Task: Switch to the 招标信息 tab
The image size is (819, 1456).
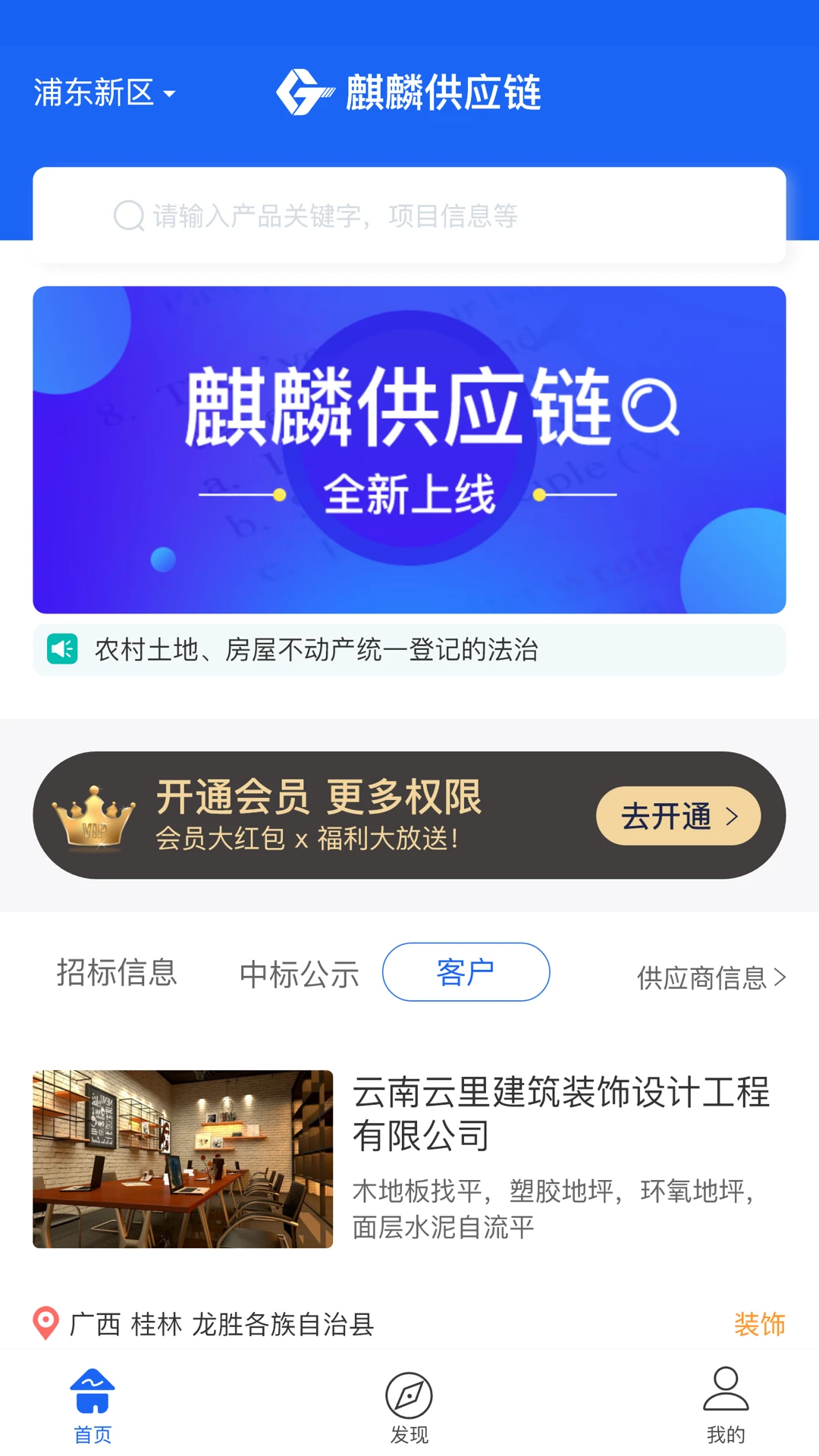Action: point(117,971)
